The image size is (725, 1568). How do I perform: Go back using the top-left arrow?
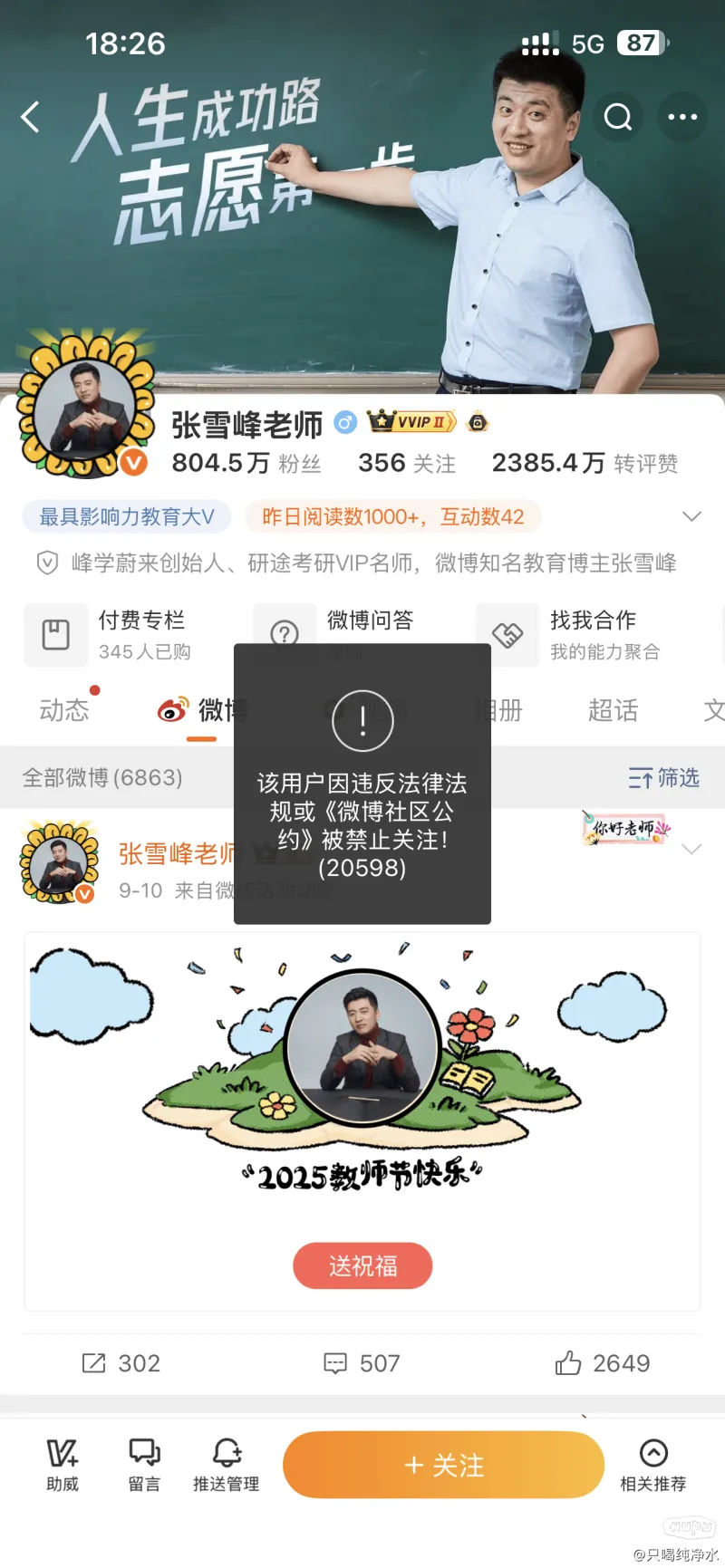tap(31, 117)
